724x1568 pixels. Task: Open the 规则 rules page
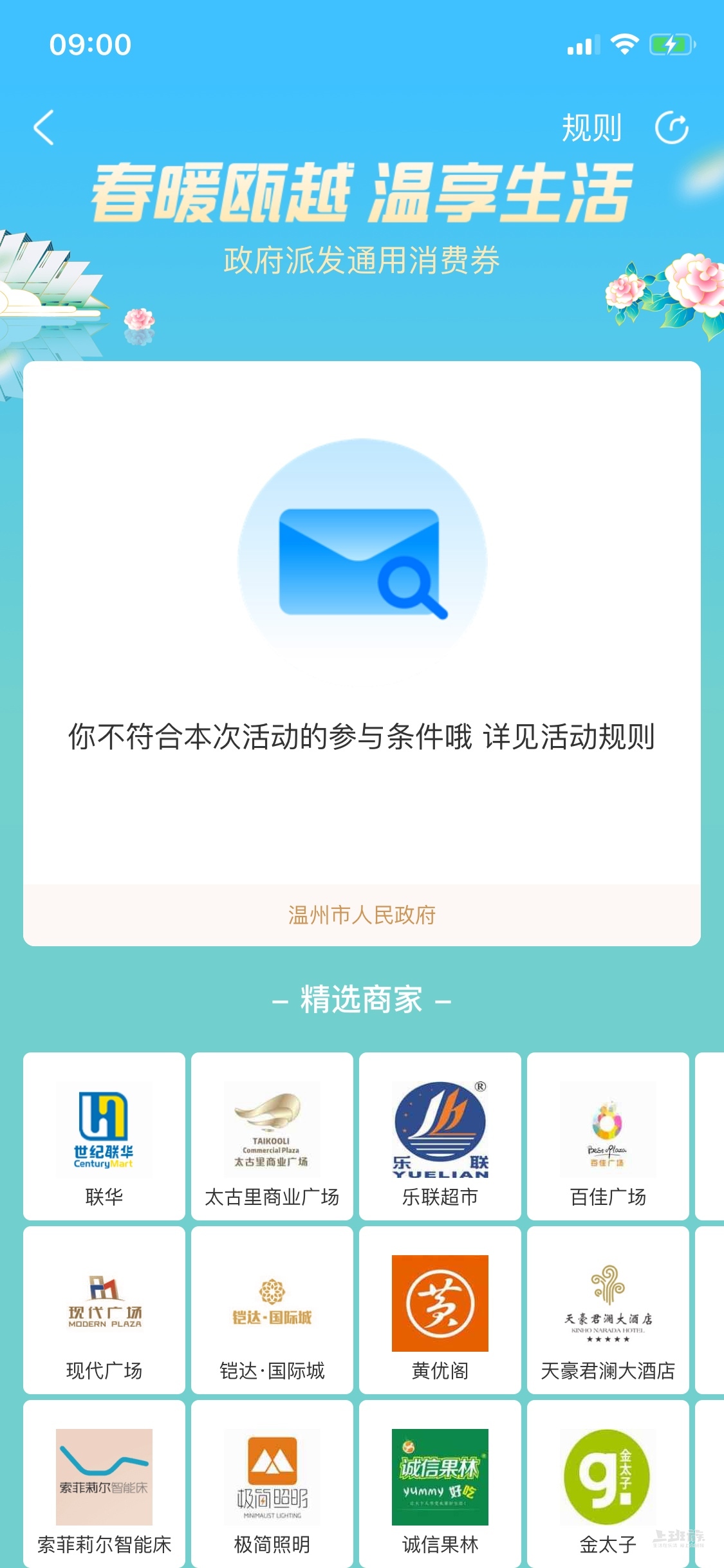591,127
